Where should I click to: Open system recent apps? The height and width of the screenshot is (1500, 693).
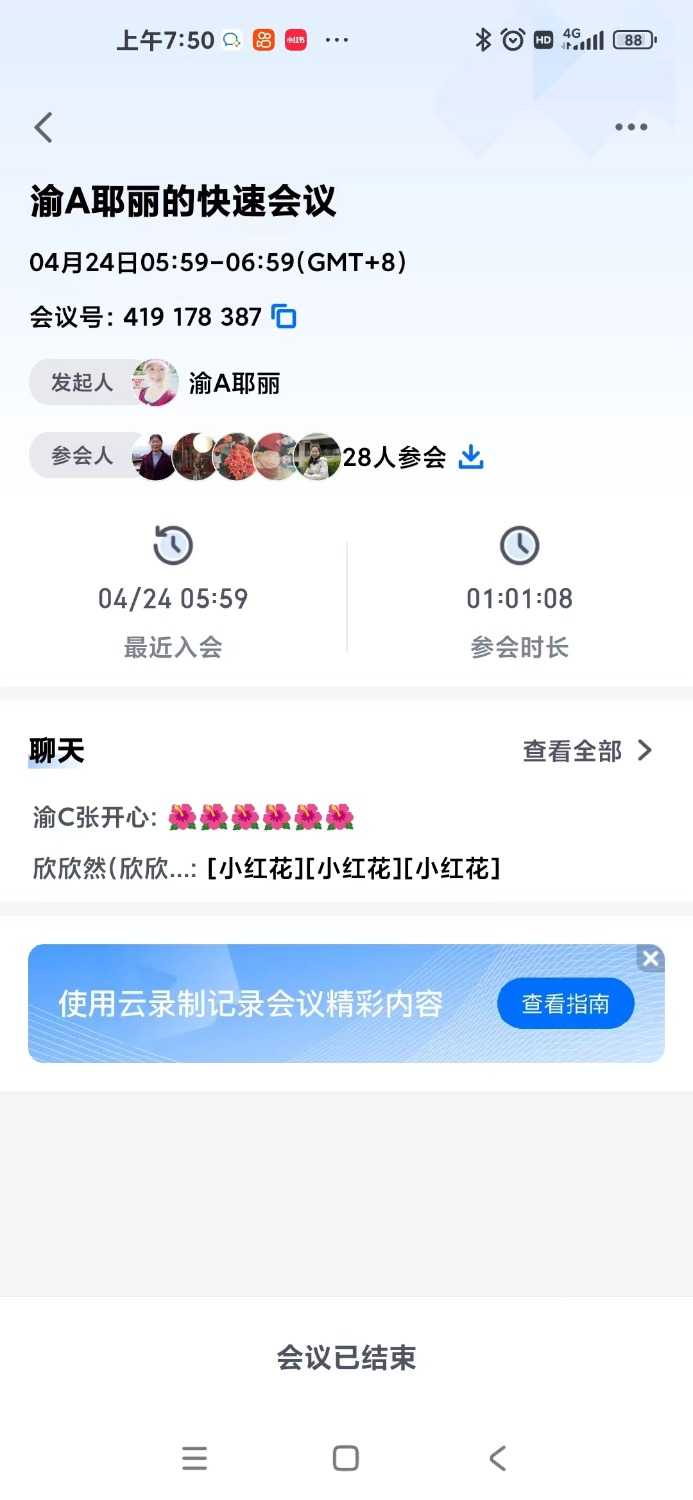pos(195,1458)
